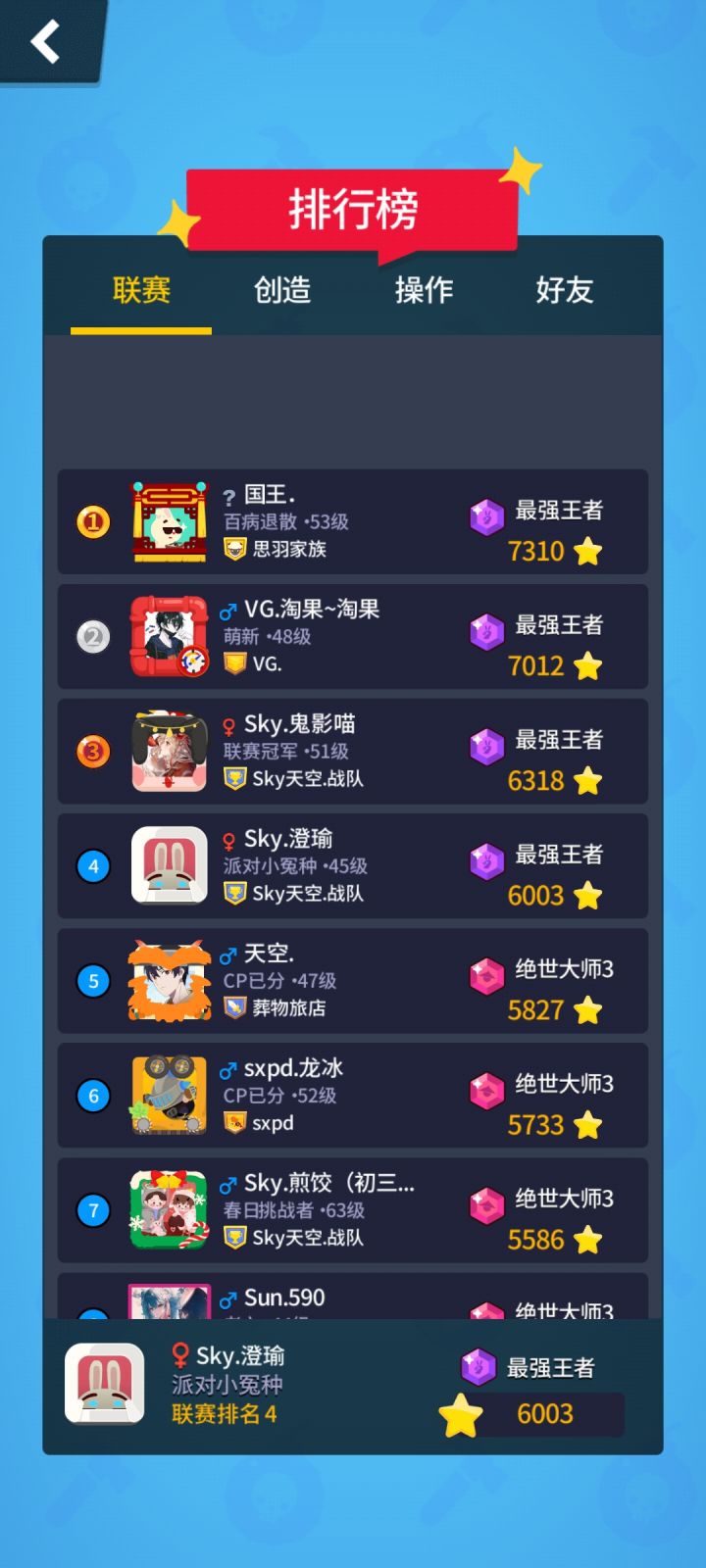The width and height of the screenshot is (706, 1568).
Task: Open the male gender symbol beside sxpd.龙冰
Action: tap(228, 1068)
